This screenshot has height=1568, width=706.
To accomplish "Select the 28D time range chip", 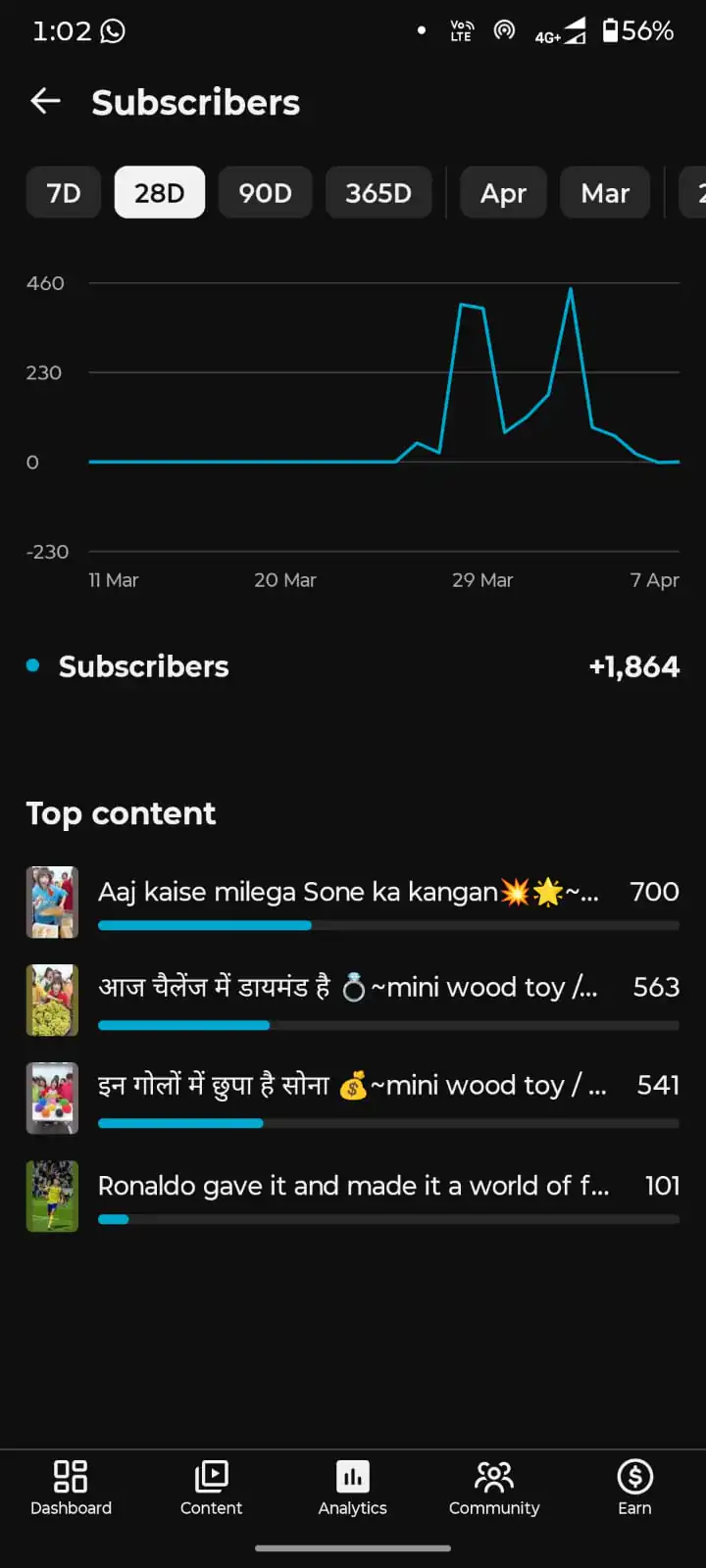I will coord(159,193).
